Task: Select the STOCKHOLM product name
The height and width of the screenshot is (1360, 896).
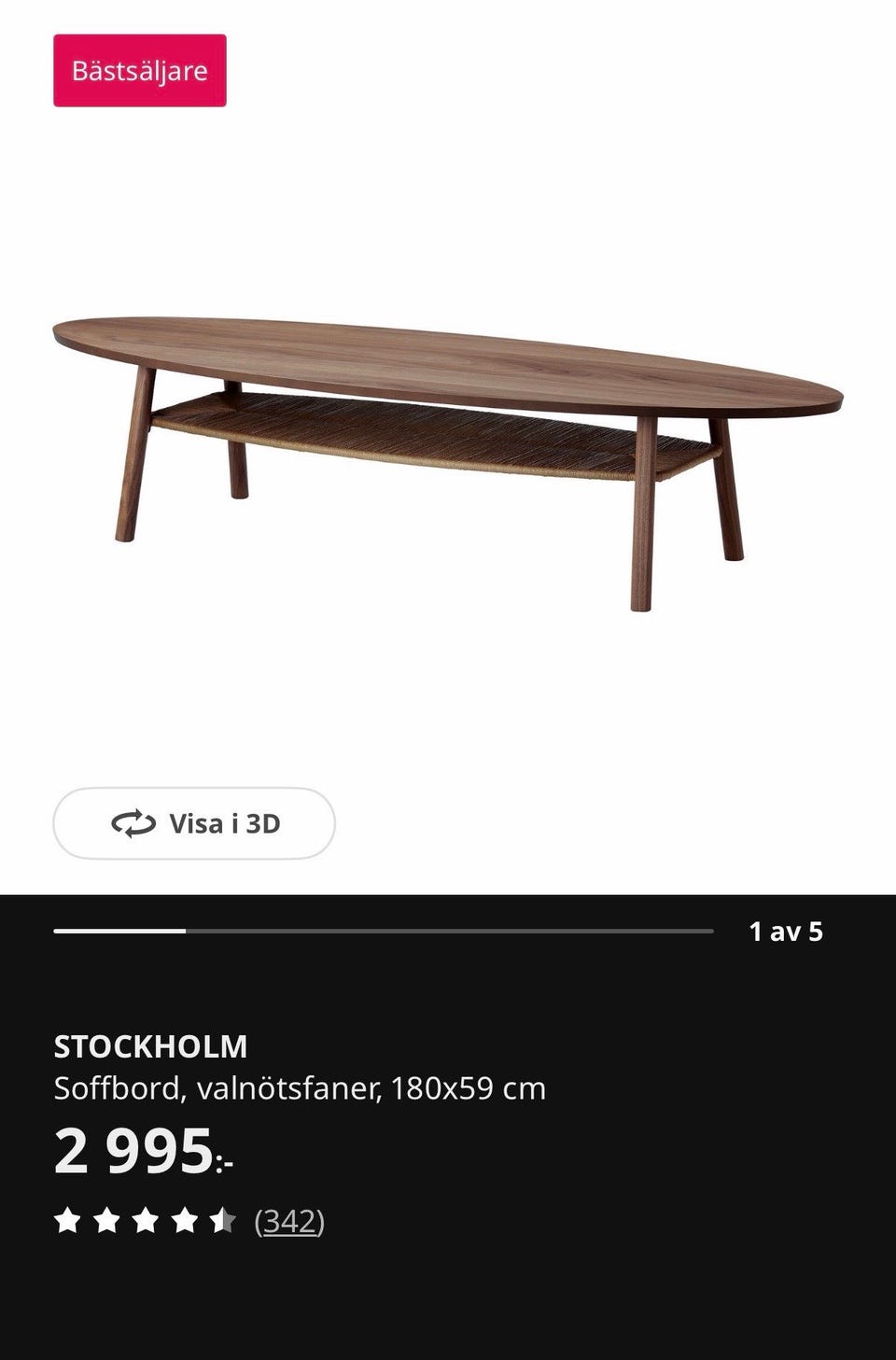Action: 151,1046
